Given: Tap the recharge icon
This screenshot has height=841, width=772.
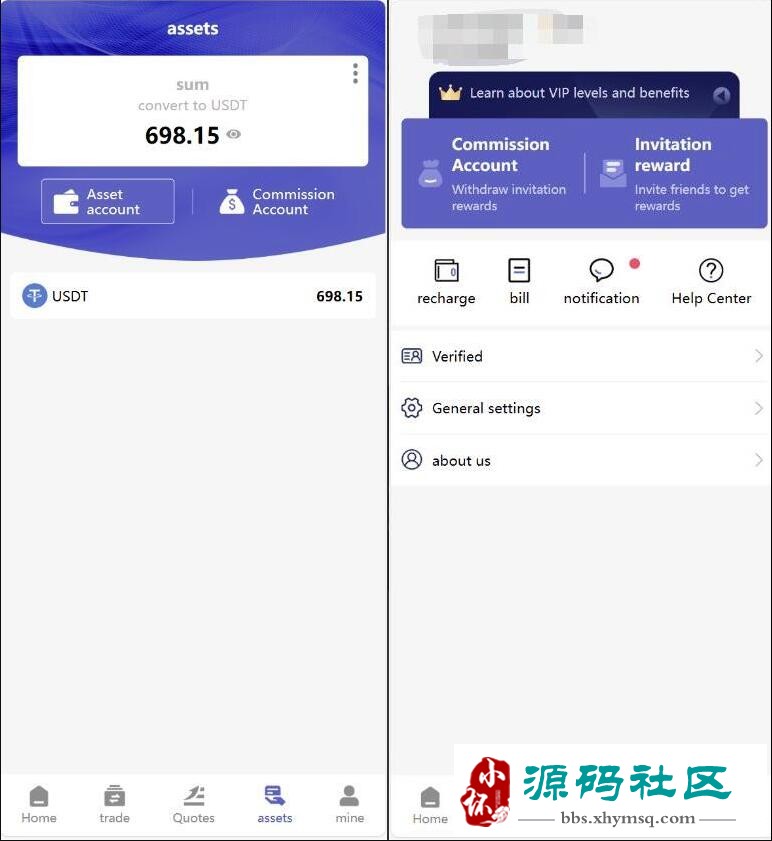Looking at the screenshot, I should pyautogui.click(x=446, y=281).
